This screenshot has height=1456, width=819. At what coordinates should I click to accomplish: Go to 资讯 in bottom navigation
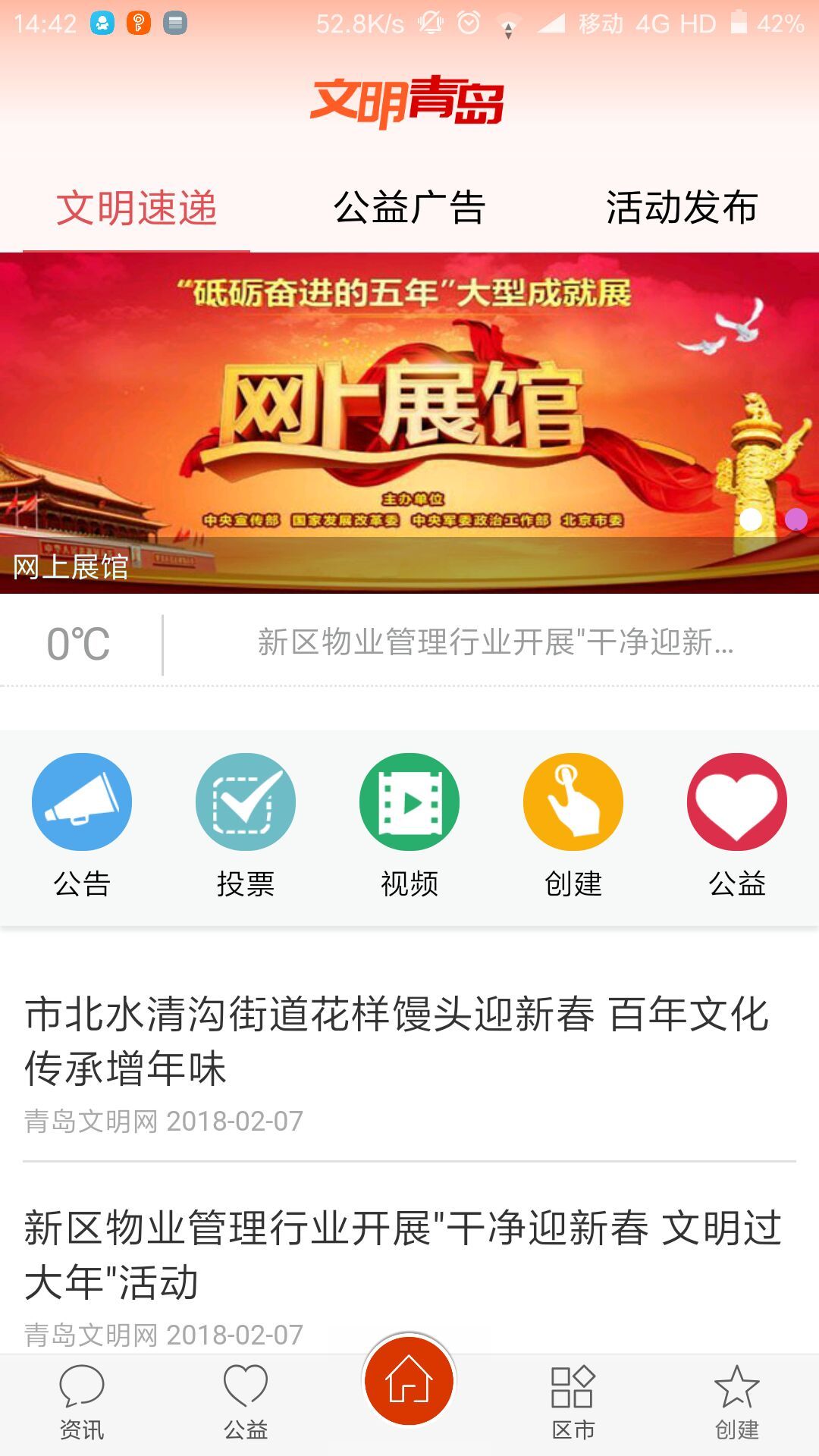coord(82,1403)
